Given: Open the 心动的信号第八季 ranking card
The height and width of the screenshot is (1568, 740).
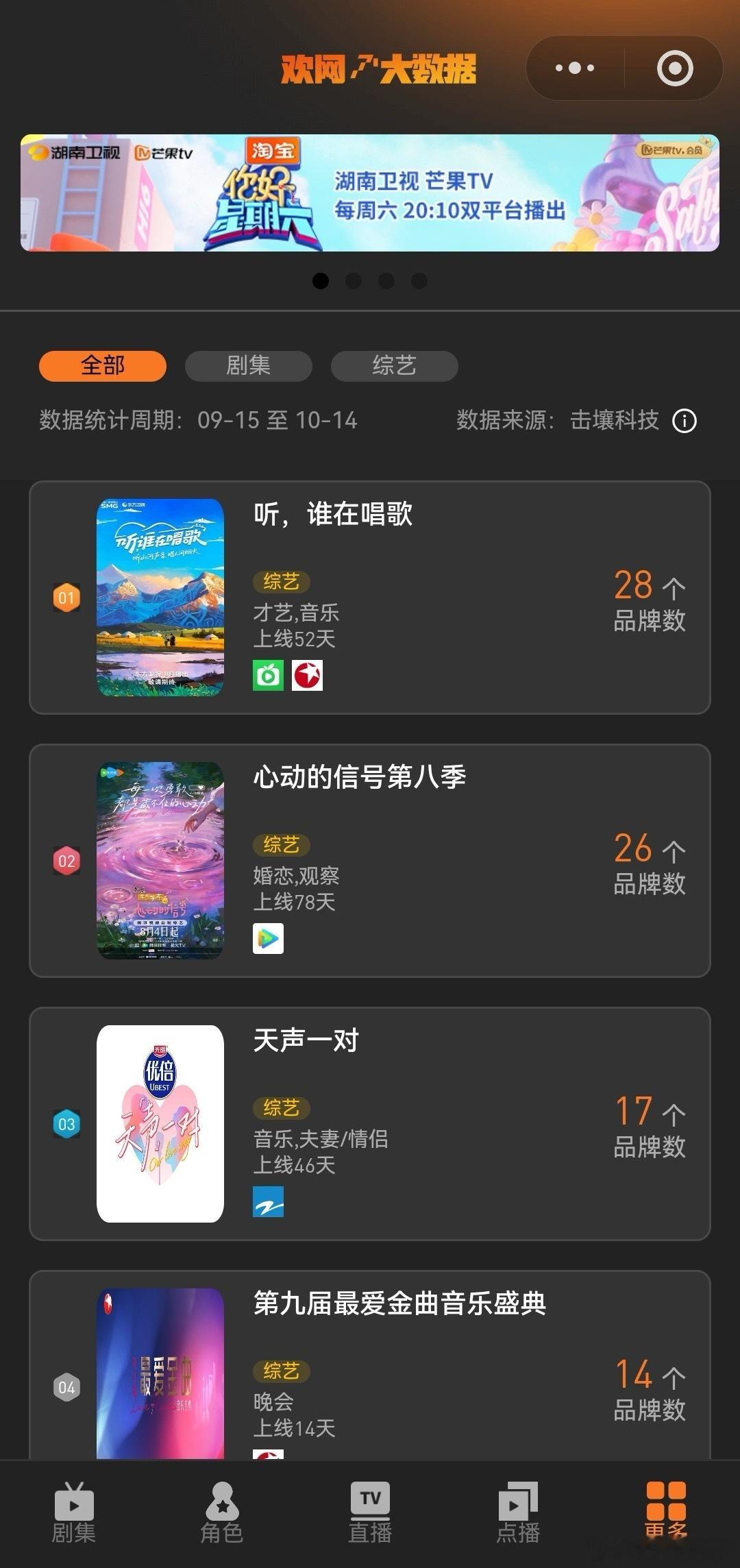Looking at the screenshot, I should 370,861.
